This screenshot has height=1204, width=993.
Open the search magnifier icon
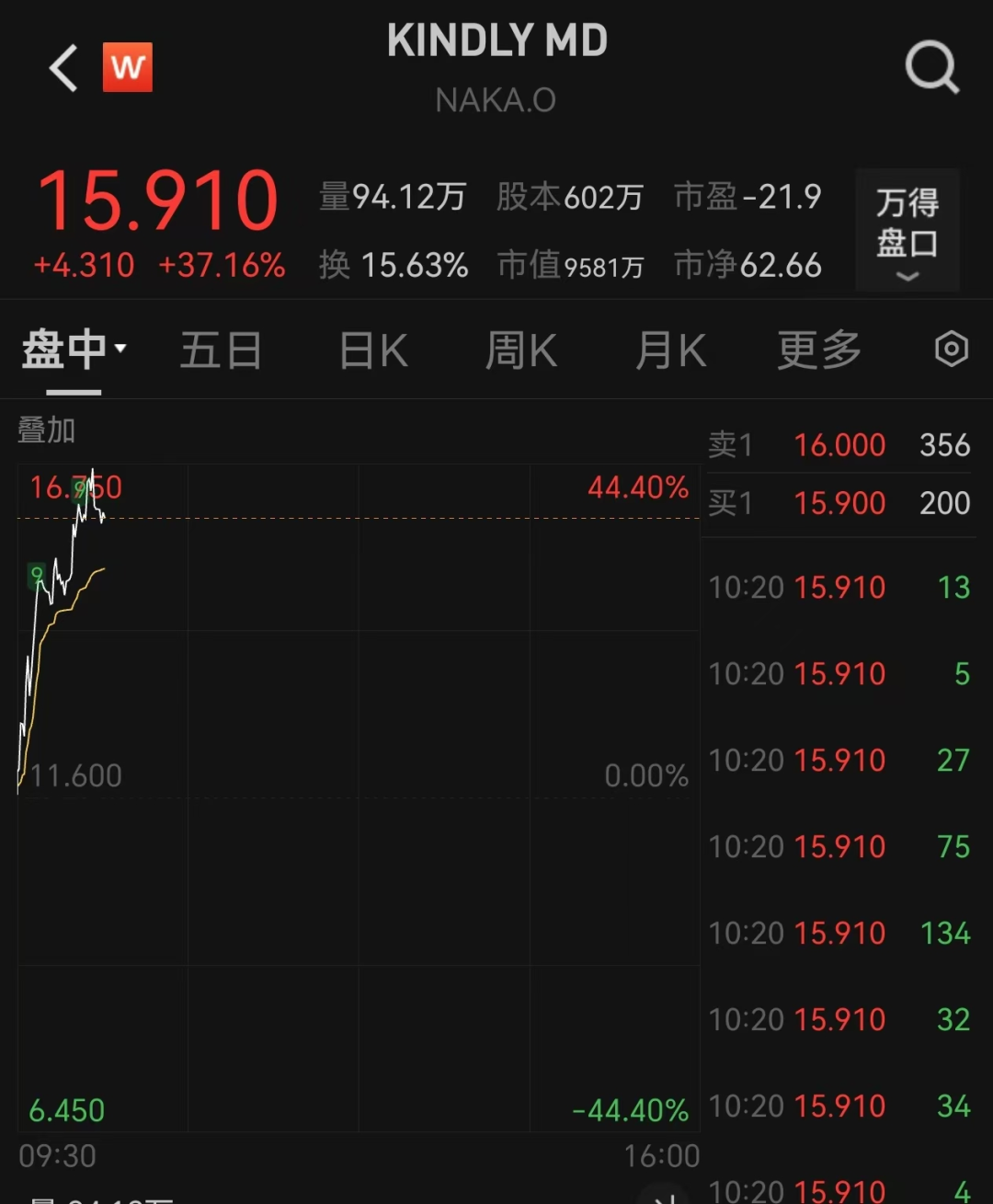click(931, 67)
